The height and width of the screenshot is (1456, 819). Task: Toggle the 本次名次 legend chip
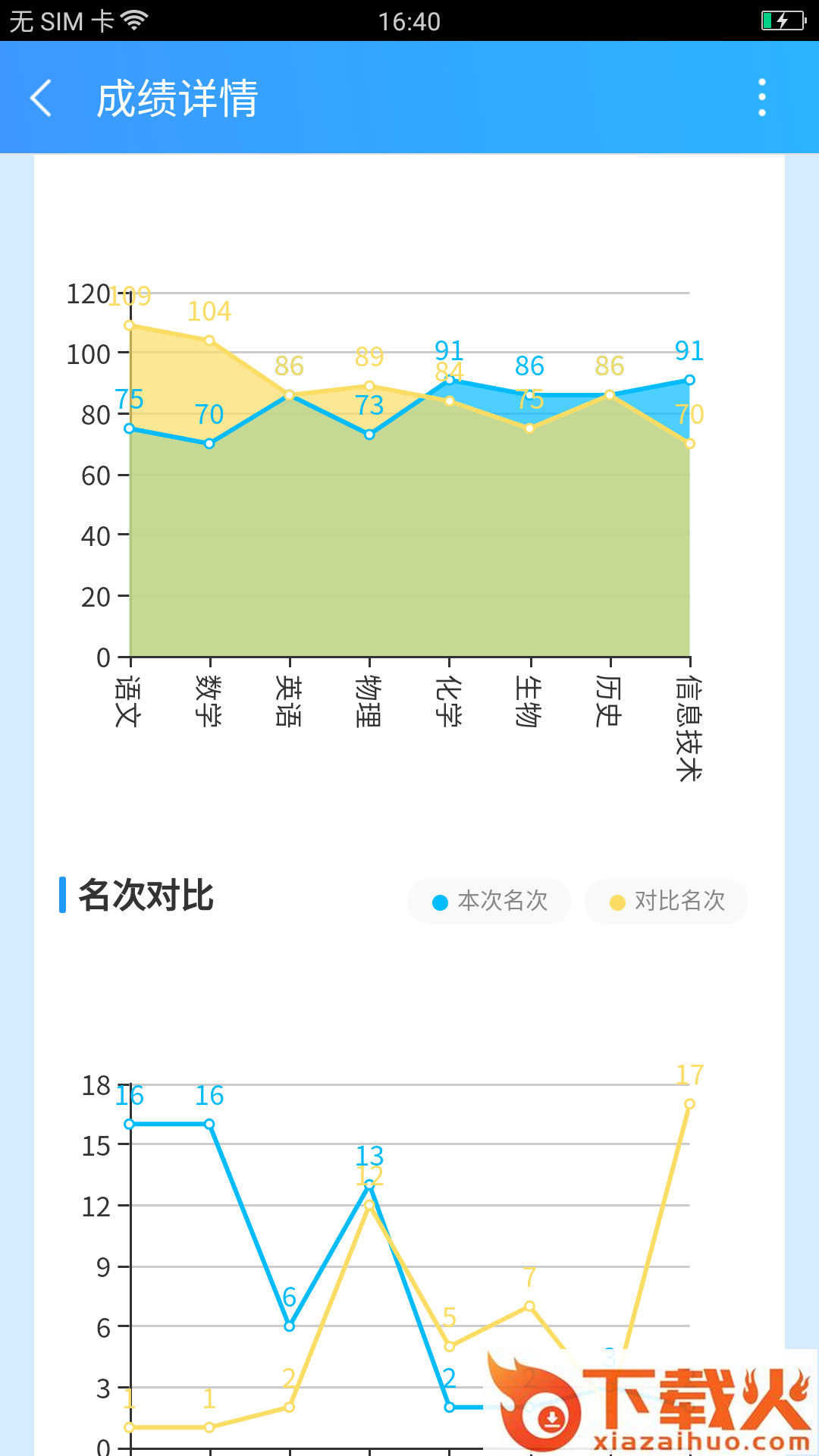(x=489, y=902)
